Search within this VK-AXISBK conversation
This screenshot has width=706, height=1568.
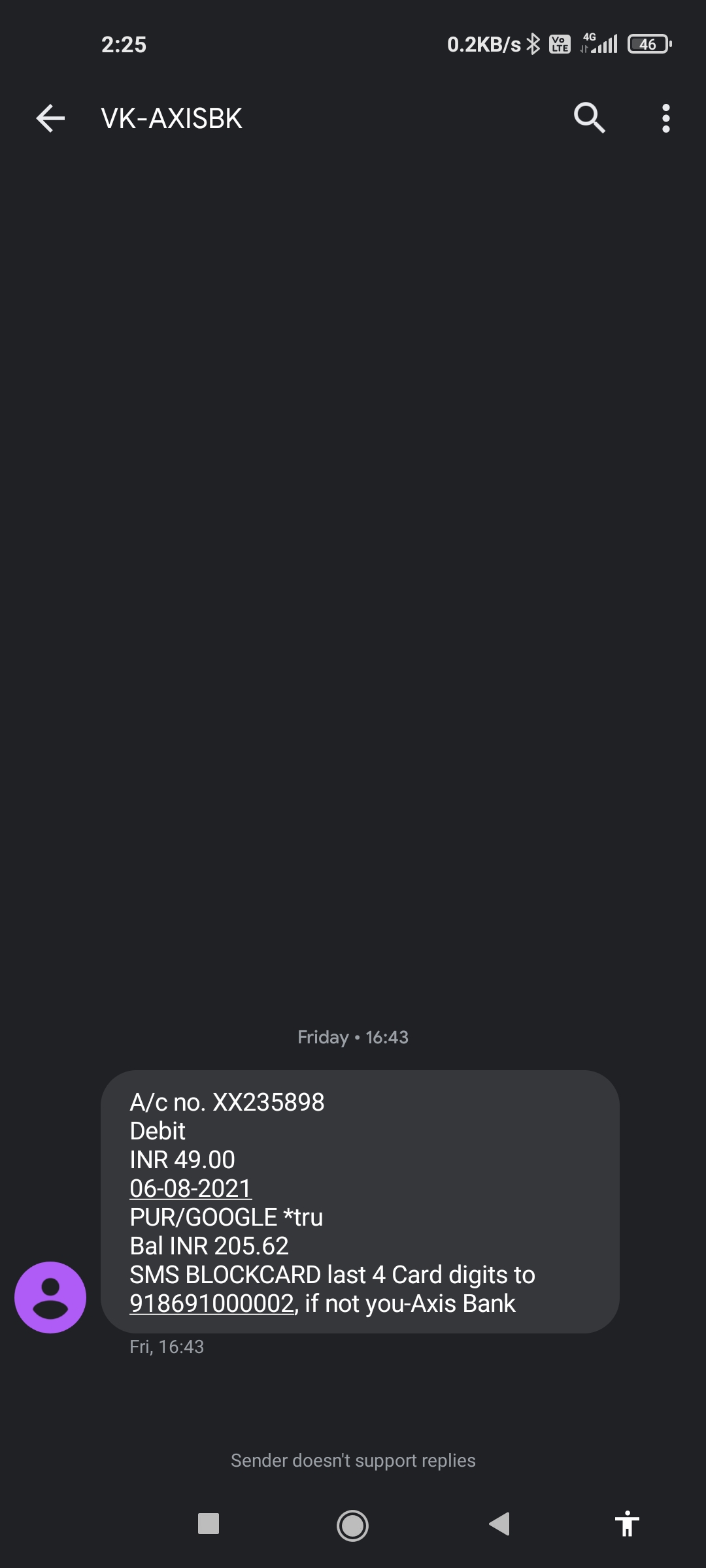(x=589, y=118)
